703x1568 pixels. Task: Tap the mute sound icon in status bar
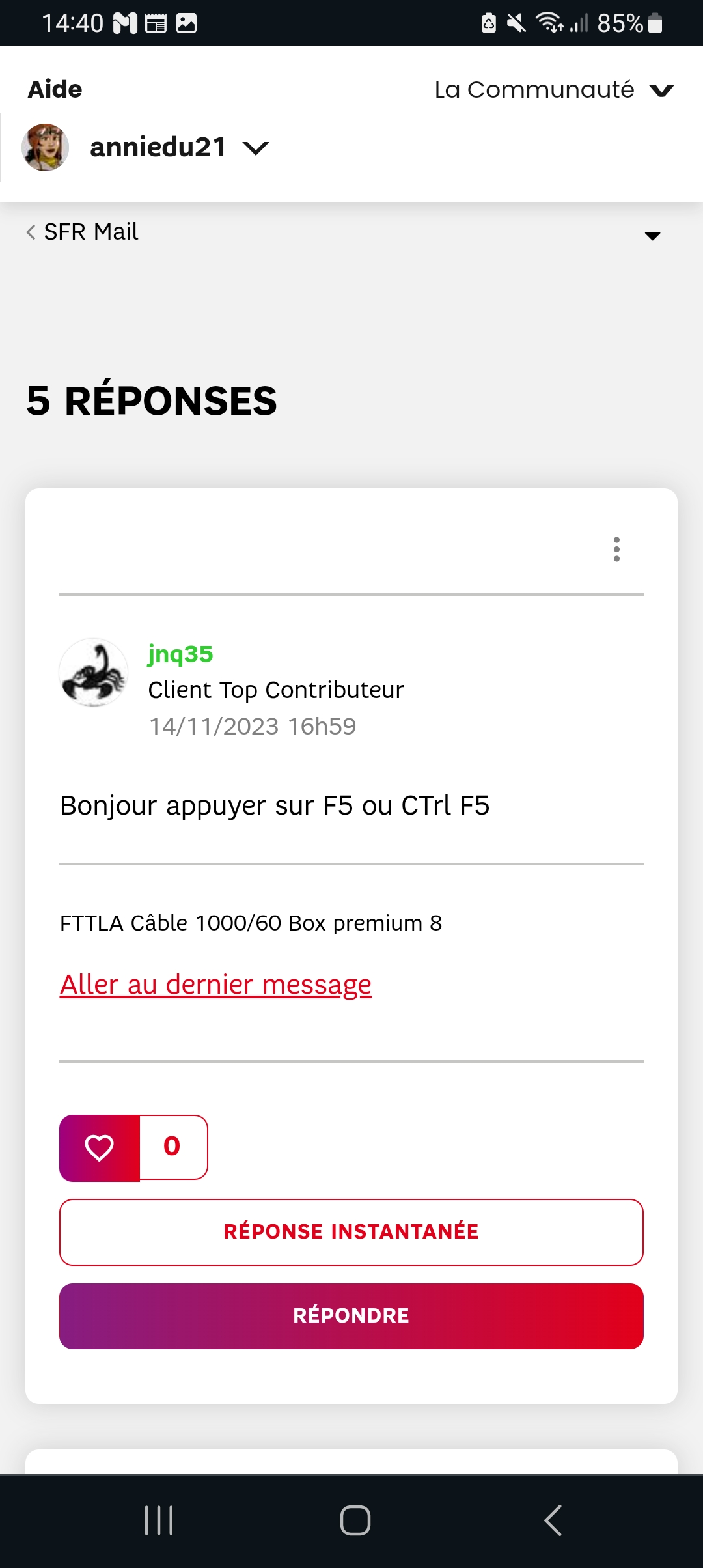[x=516, y=22]
